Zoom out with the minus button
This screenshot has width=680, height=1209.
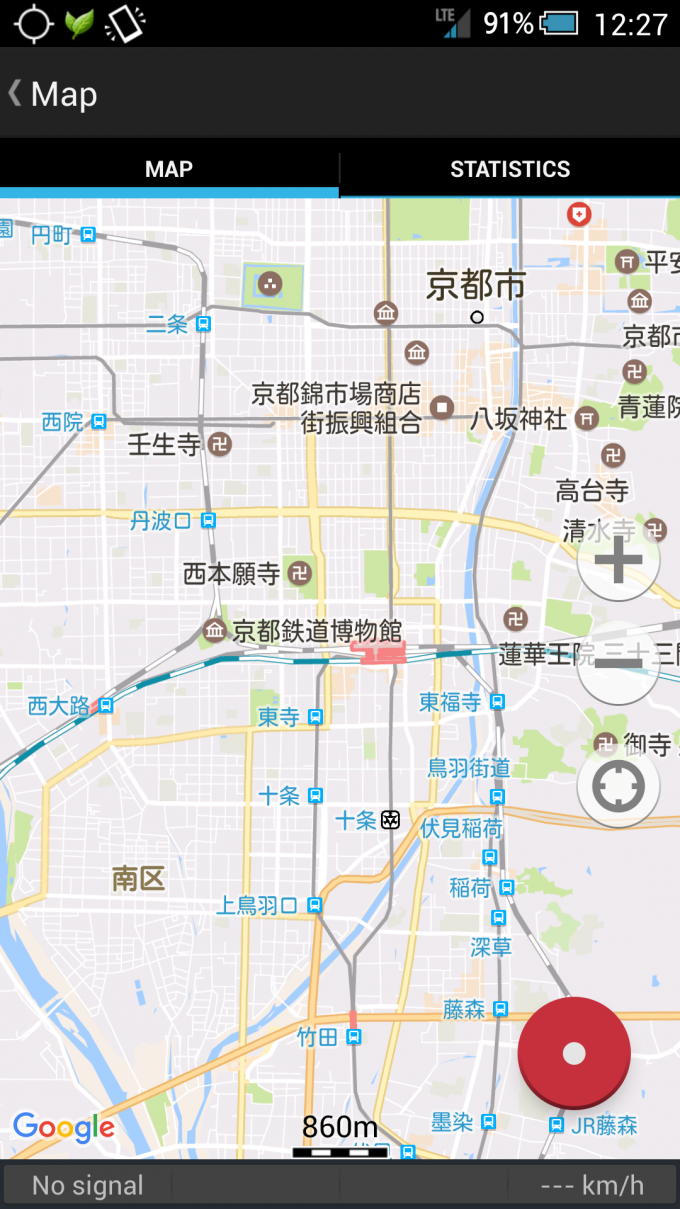(x=618, y=664)
